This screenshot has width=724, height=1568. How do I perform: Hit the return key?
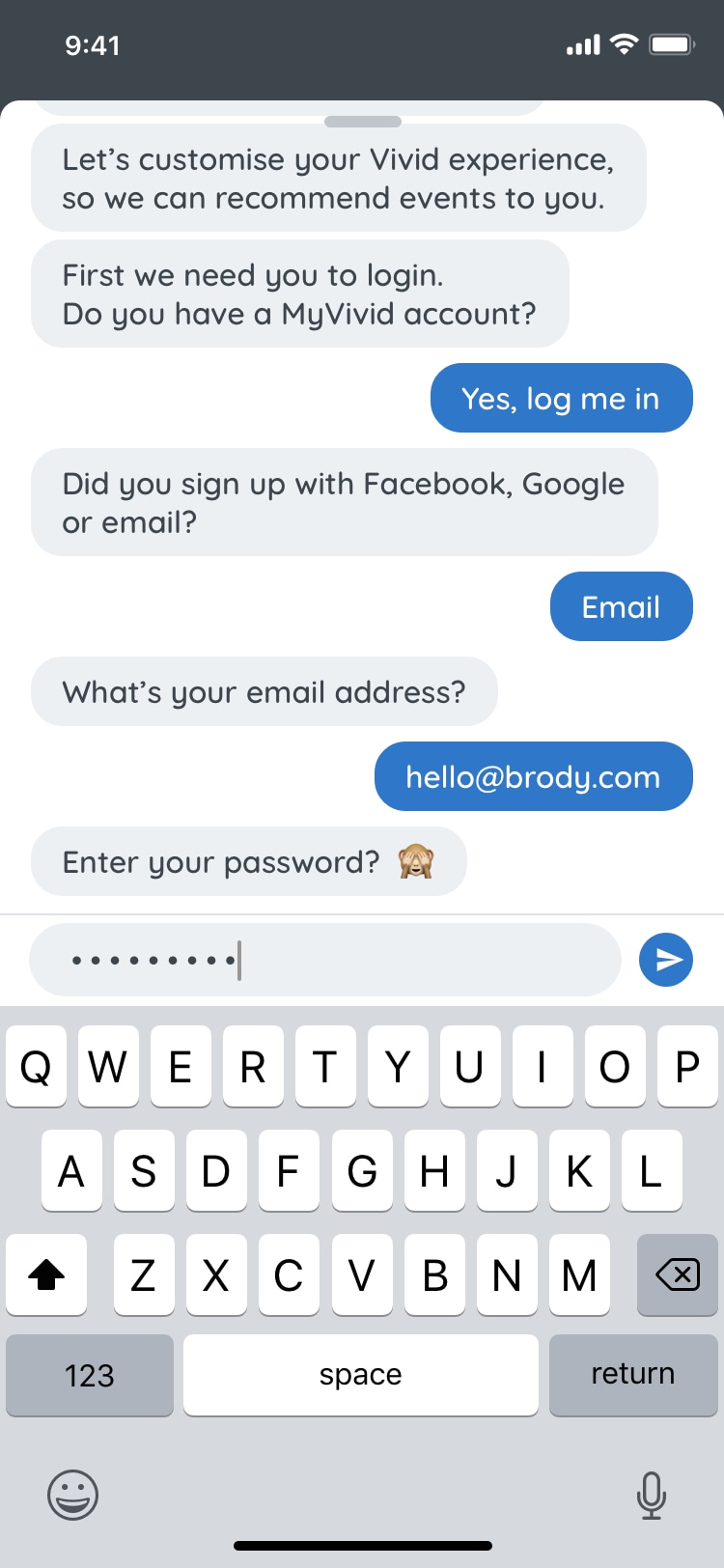point(633,1375)
